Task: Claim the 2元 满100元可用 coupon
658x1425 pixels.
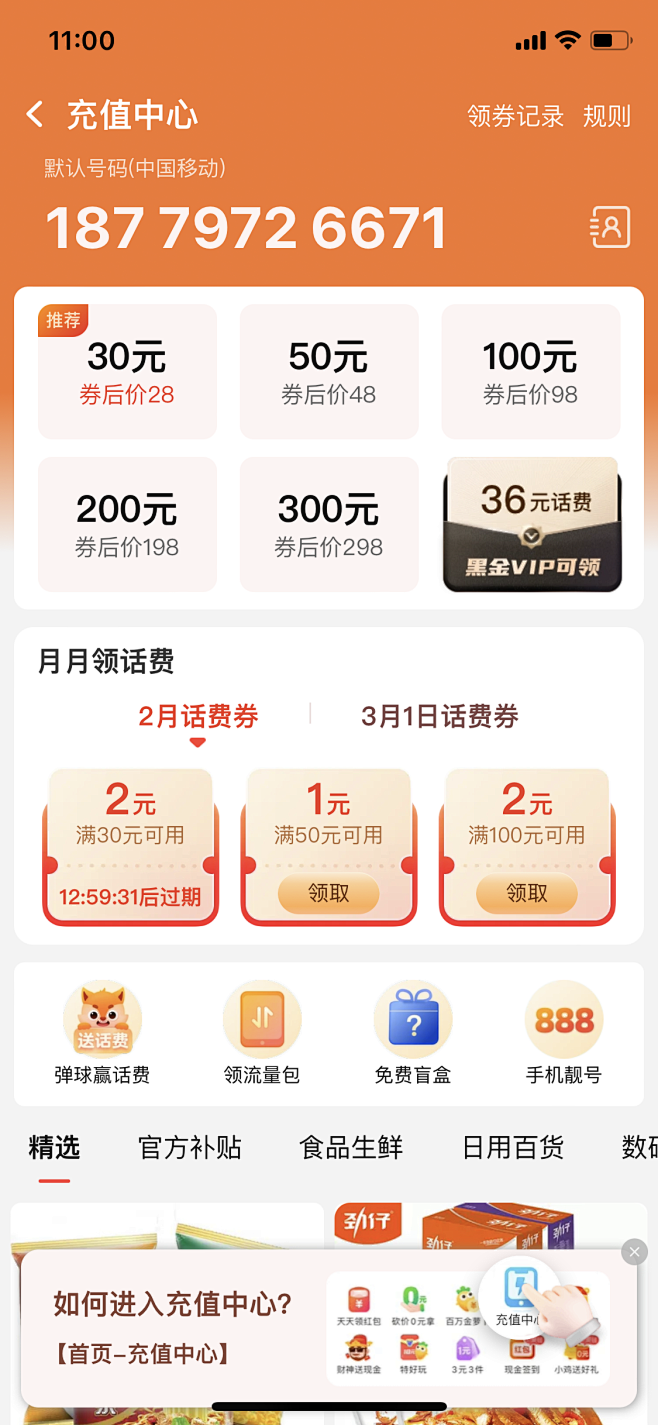Action: click(x=526, y=893)
